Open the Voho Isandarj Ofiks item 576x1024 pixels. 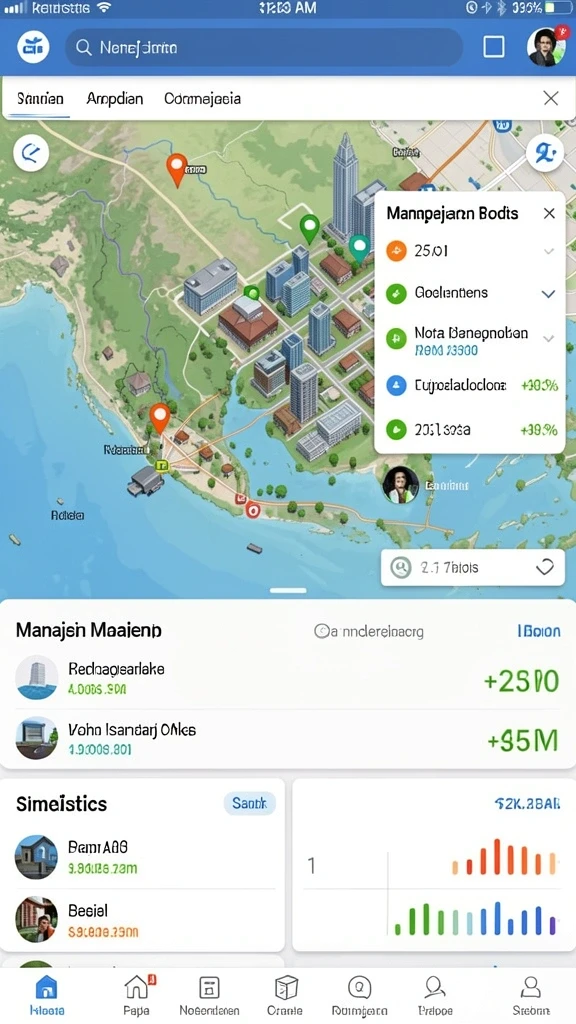[x=287, y=738]
